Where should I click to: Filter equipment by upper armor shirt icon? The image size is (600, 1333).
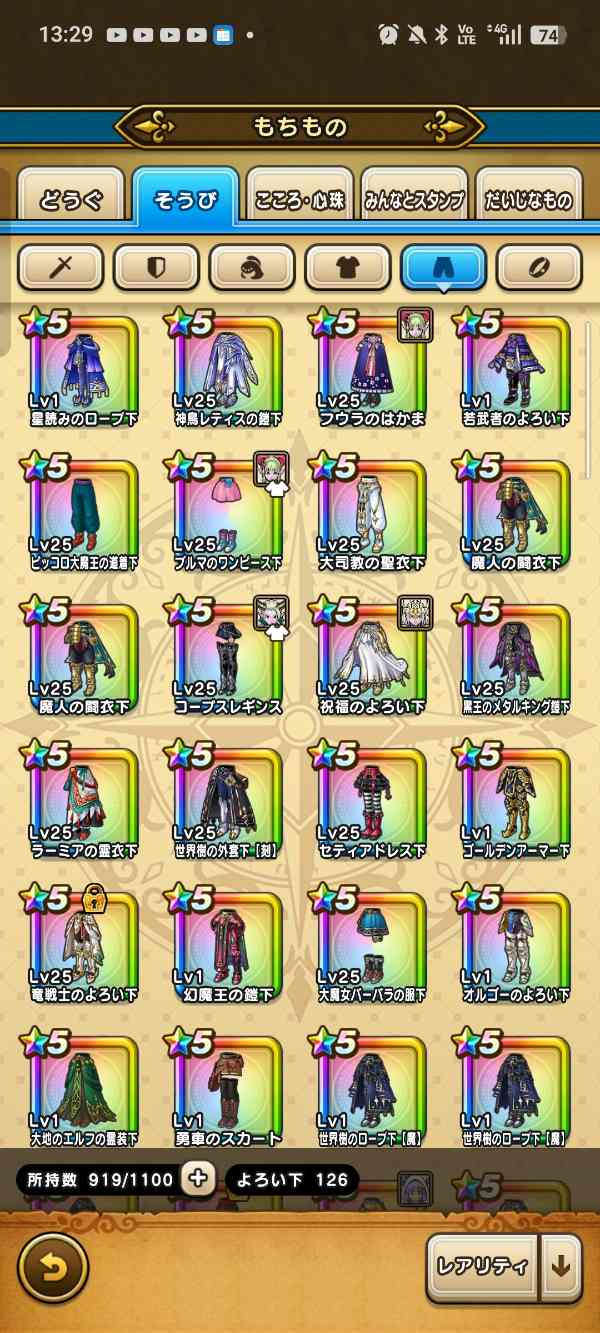(348, 267)
